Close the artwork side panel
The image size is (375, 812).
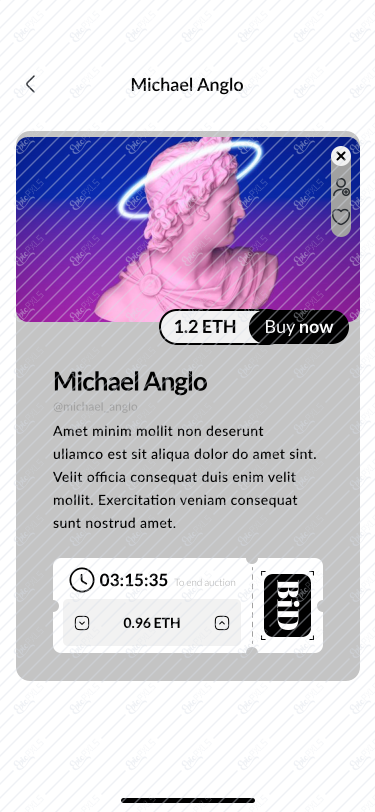click(x=341, y=156)
